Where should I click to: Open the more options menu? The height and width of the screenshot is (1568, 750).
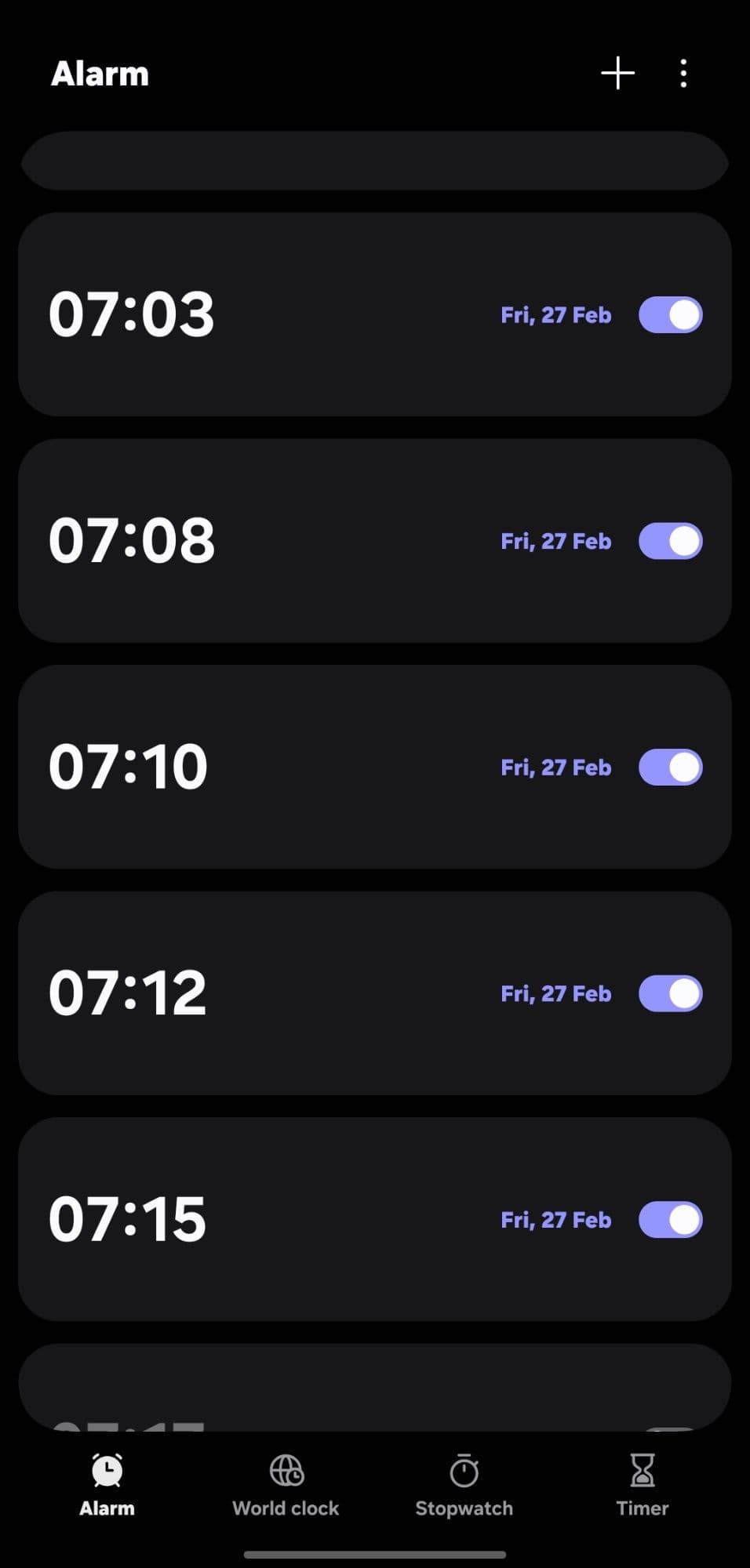pyautogui.click(x=683, y=74)
